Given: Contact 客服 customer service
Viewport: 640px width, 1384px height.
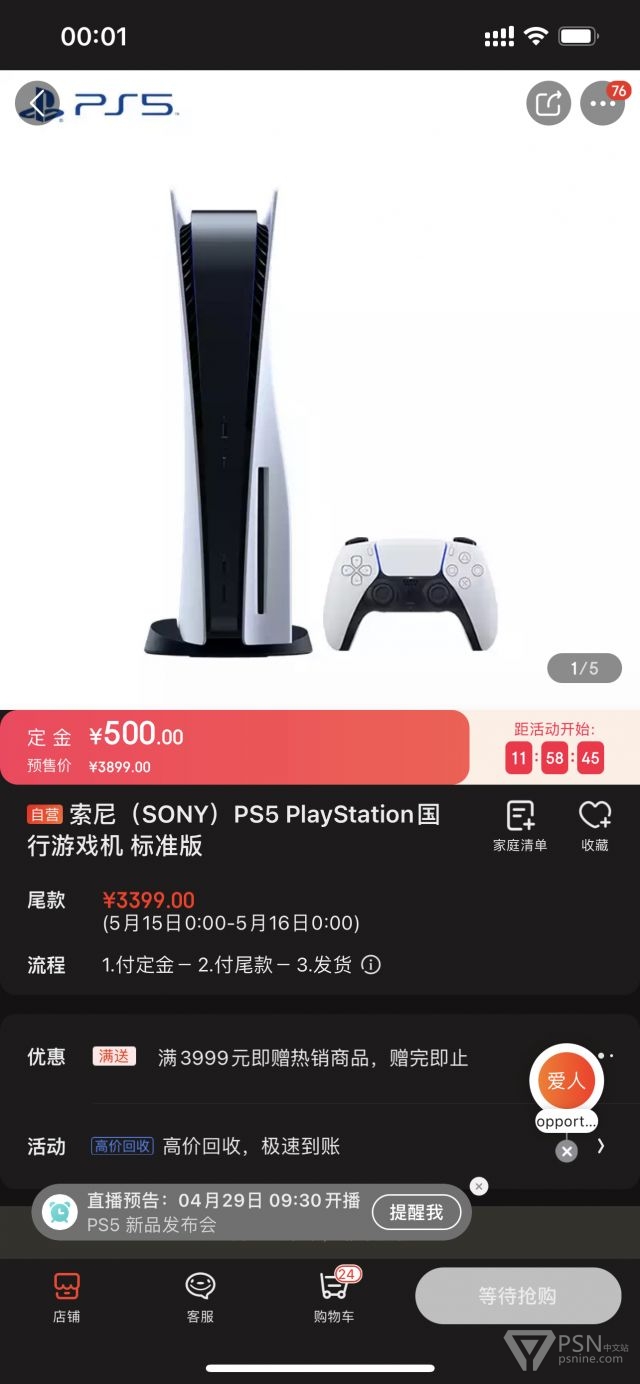Looking at the screenshot, I should 200,1297.
